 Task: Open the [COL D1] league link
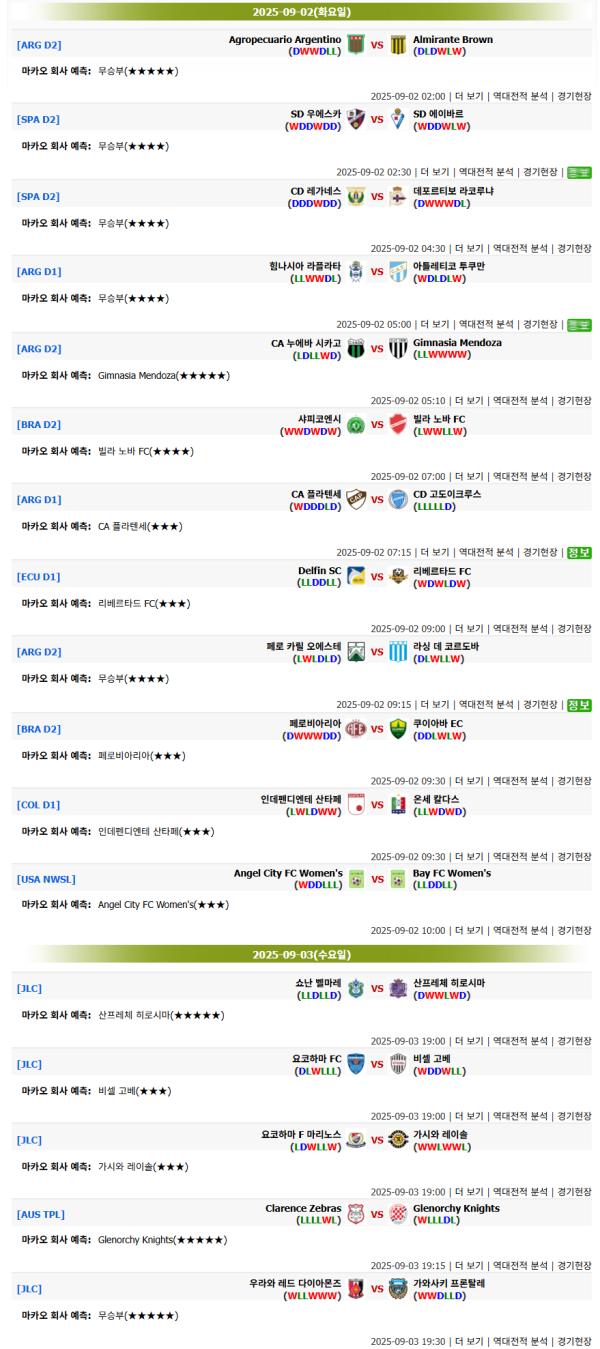[x=38, y=805]
